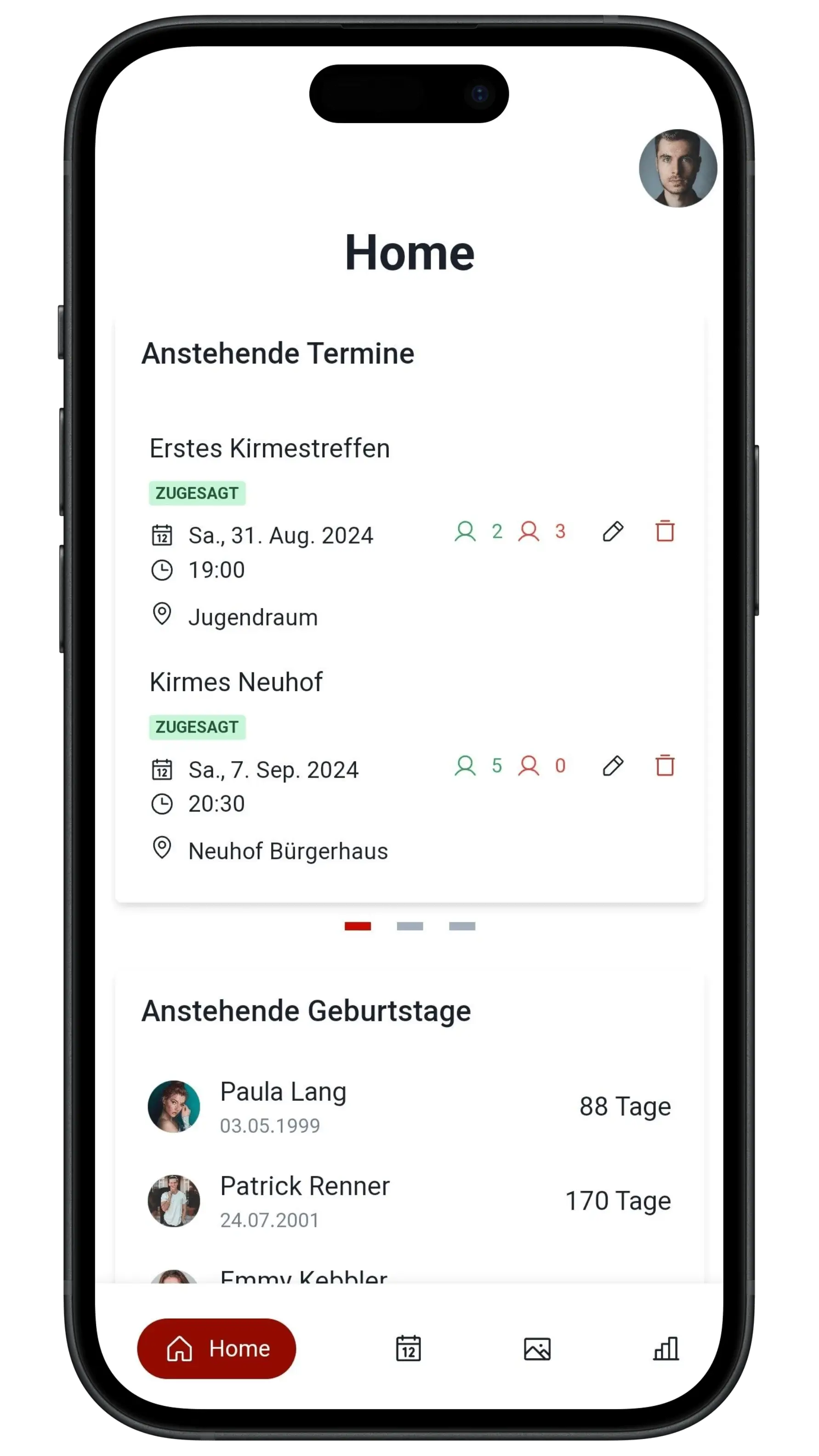Delete the Kirmes Neuhof event

pyautogui.click(x=665, y=766)
